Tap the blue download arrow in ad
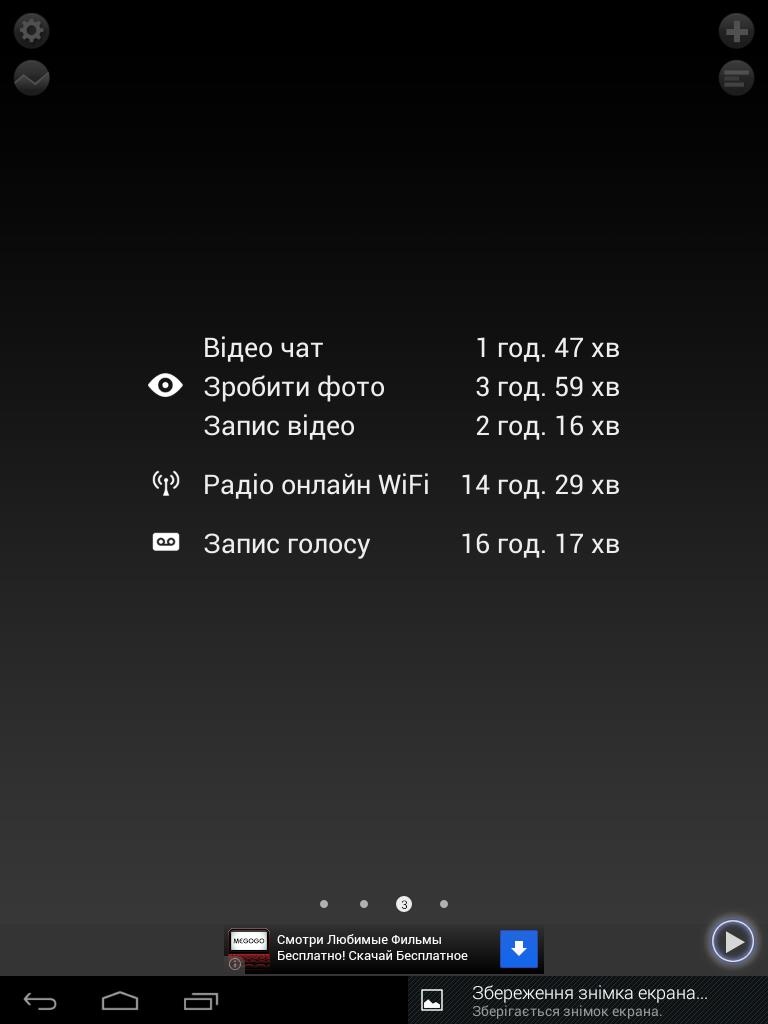768x1024 pixels. pos(519,949)
